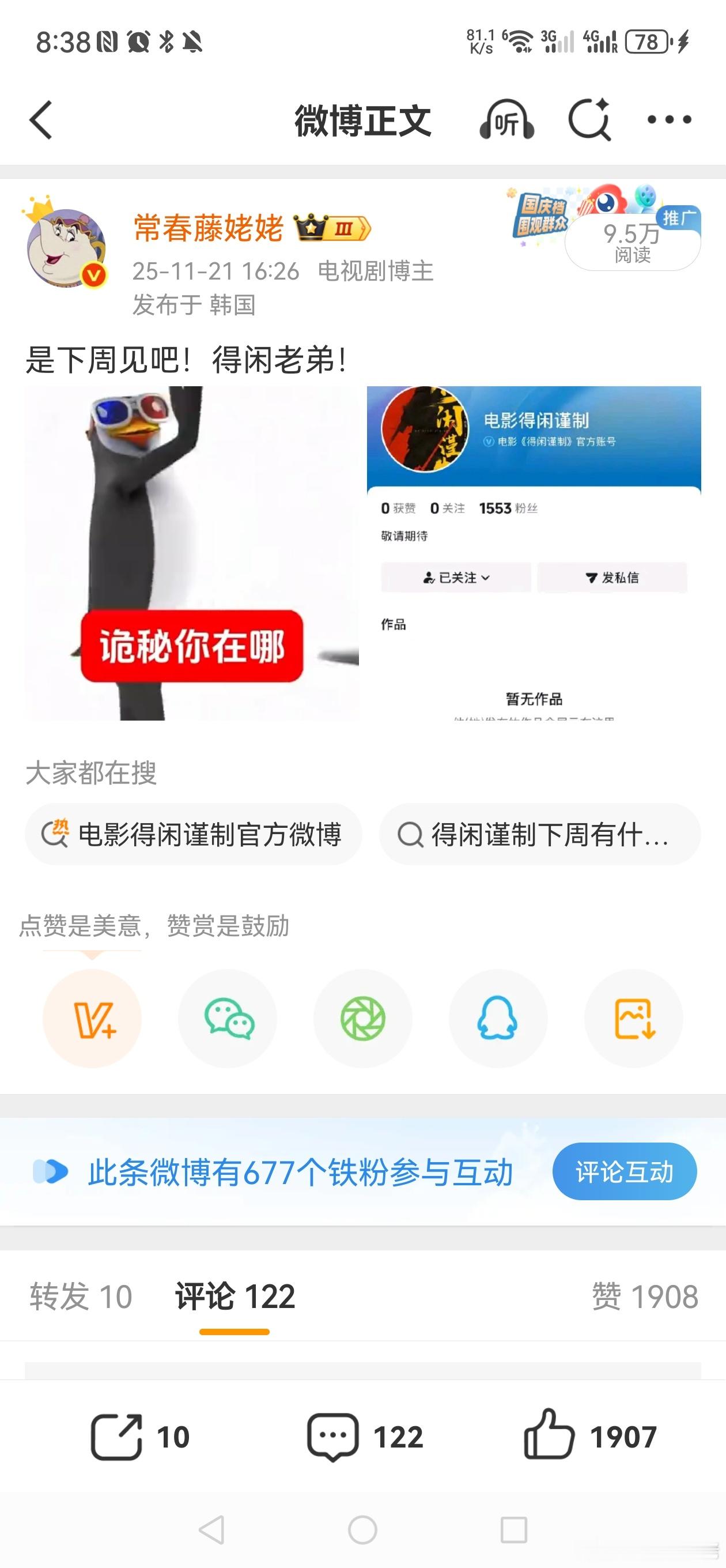
Task: Click the search icon in the top bar
Action: (x=588, y=120)
